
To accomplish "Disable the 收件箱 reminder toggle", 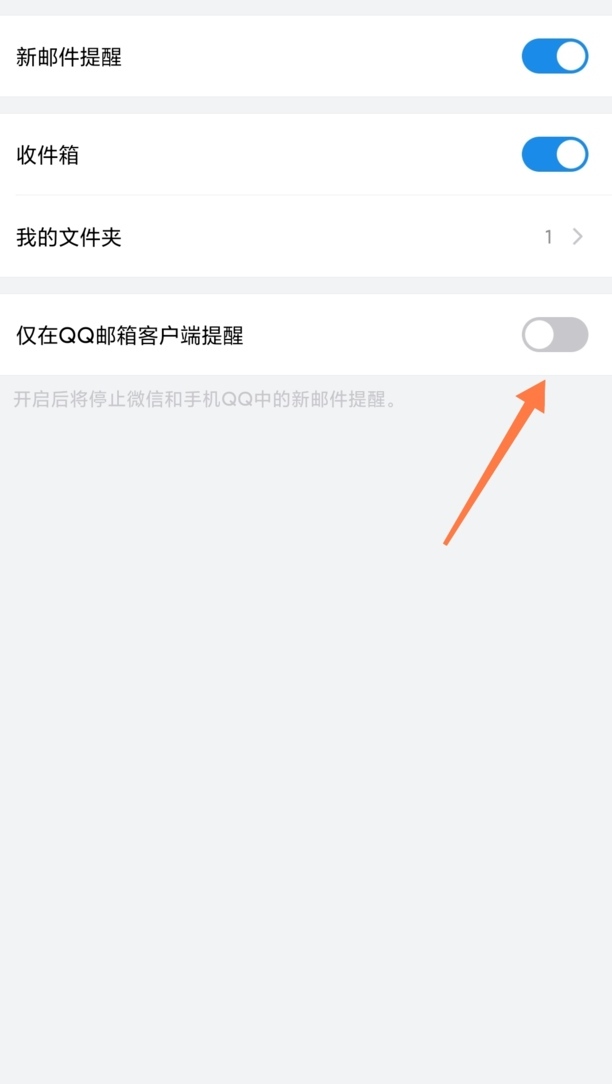I will [x=555, y=154].
